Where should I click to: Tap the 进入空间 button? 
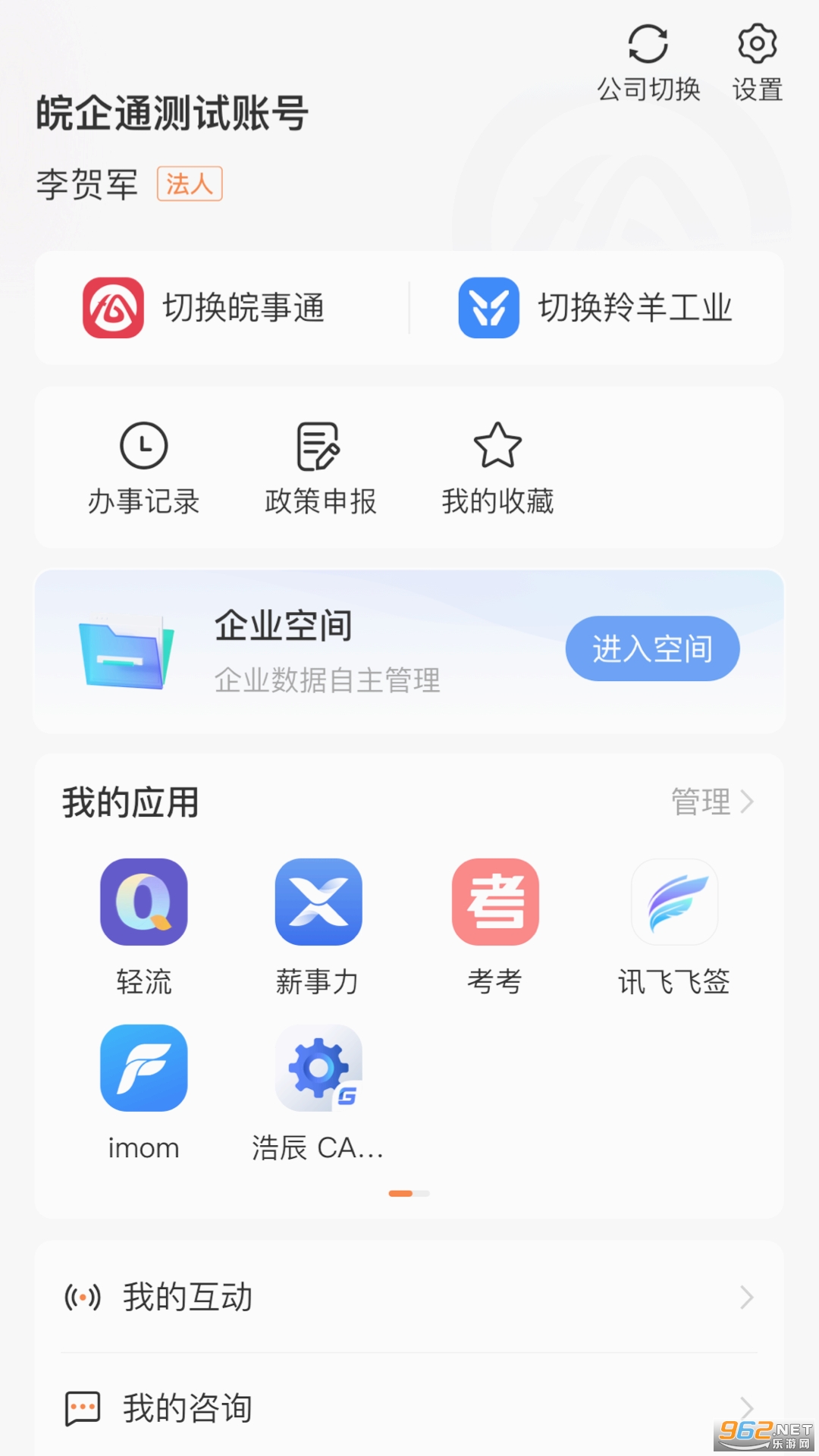[x=652, y=648]
